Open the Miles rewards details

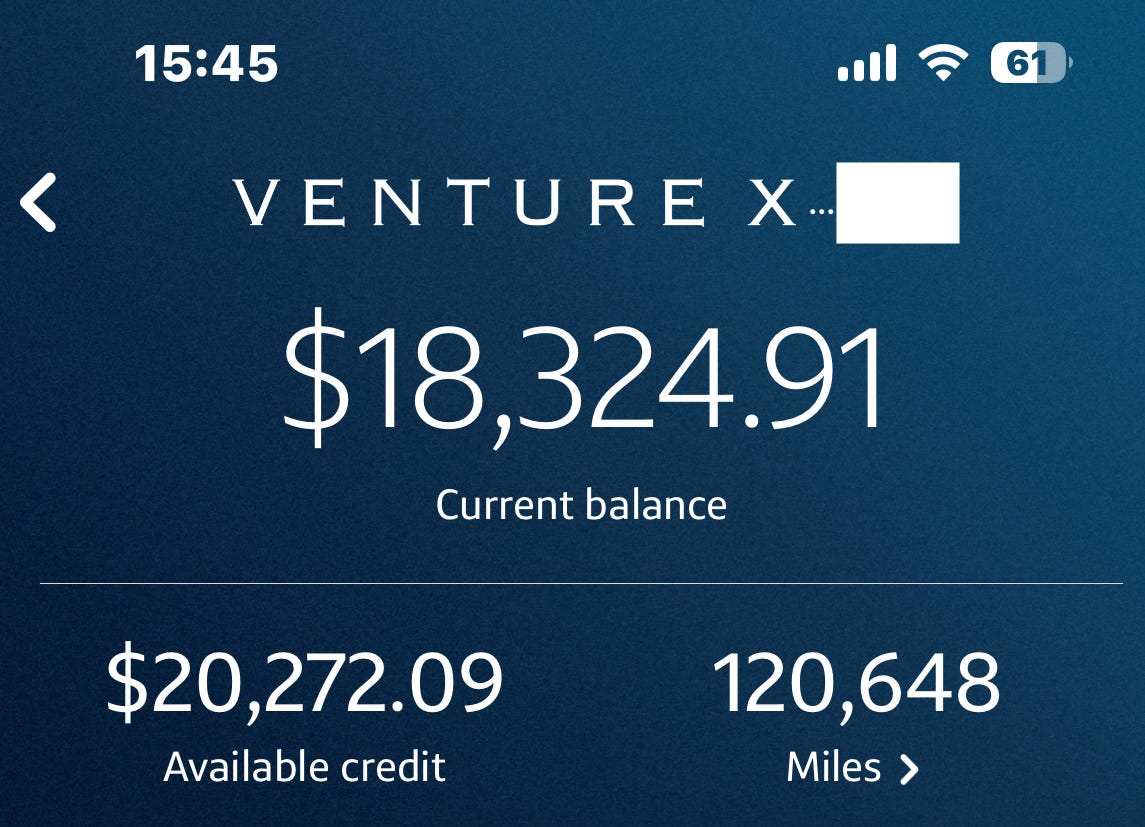click(x=853, y=768)
